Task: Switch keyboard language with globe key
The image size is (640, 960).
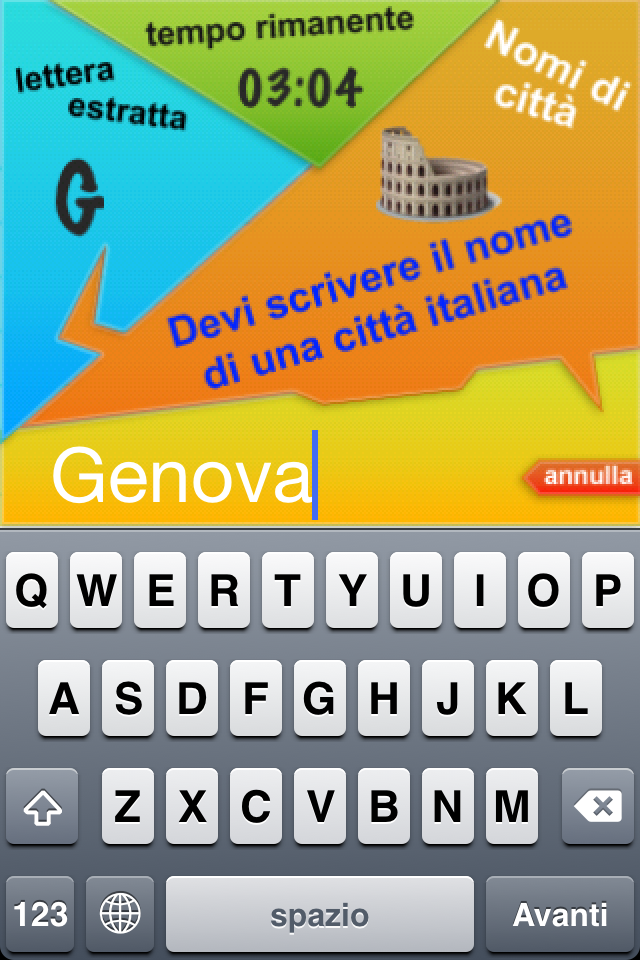Action: (120, 914)
